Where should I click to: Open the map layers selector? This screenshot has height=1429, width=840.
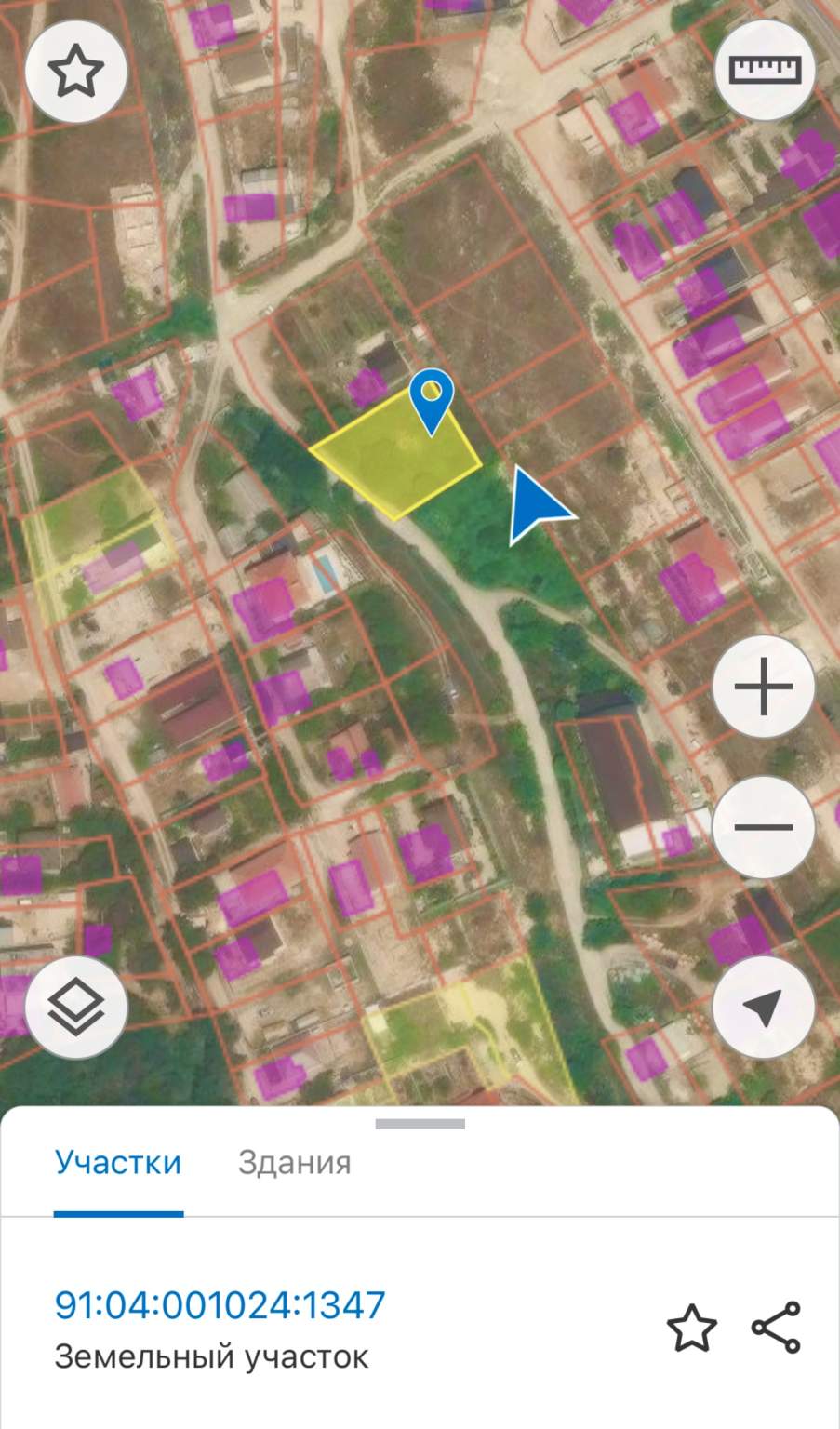click(76, 1008)
